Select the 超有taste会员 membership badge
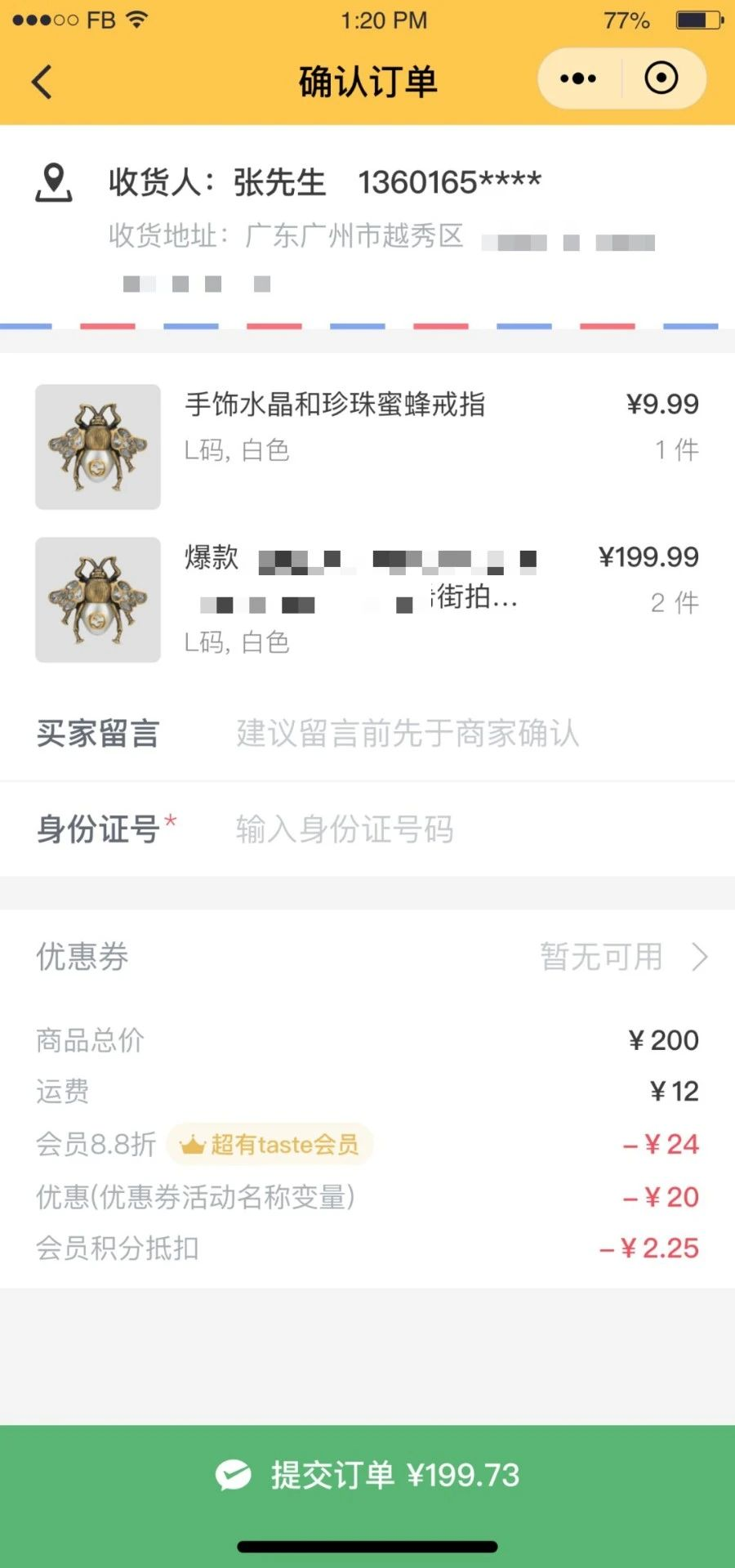This screenshot has height=1568, width=735. (x=269, y=1146)
